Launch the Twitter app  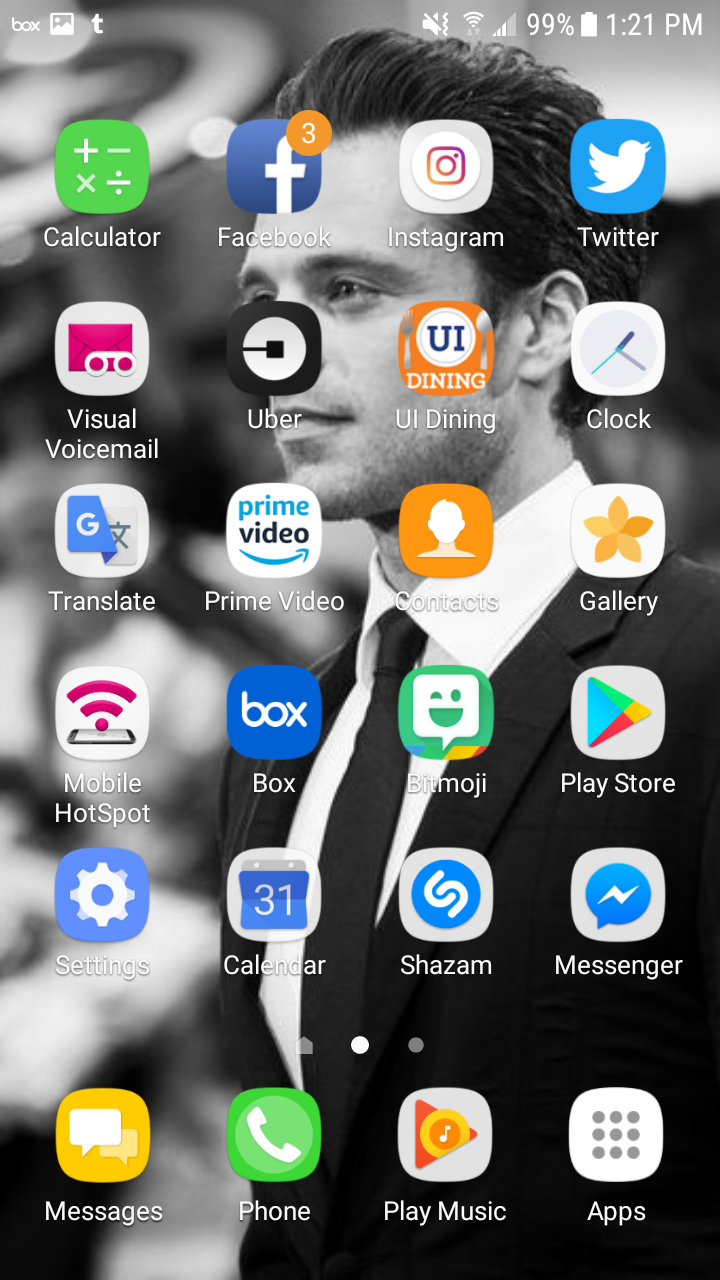click(618, 167)
